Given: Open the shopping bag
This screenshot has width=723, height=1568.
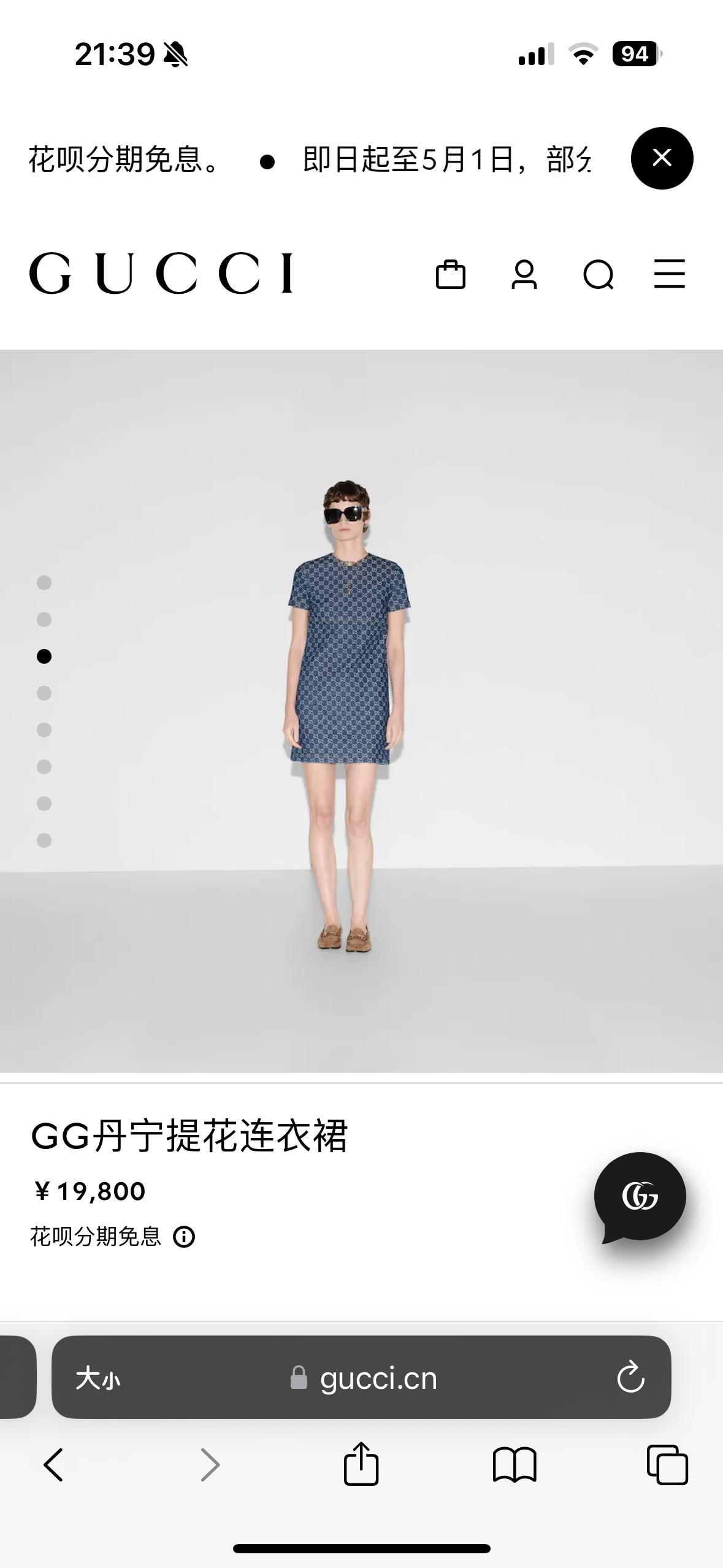Looking at the screenshot, I should coord(450,274).
